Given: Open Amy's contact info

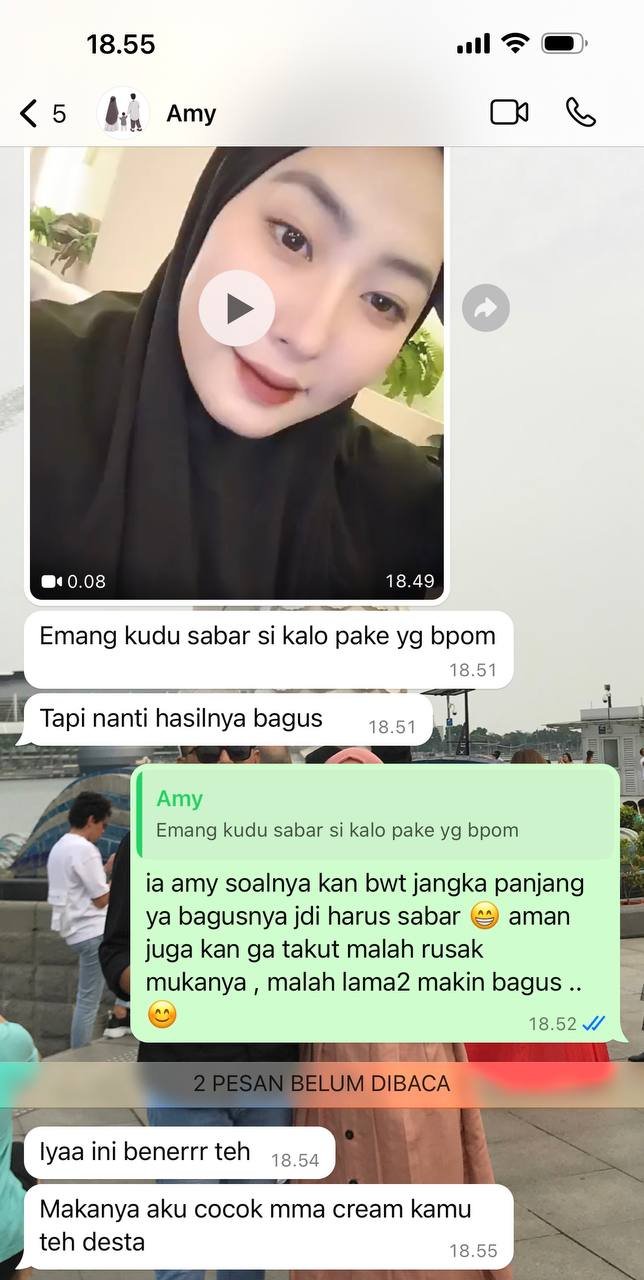Looking at the screenshot, I should [190, 113].
